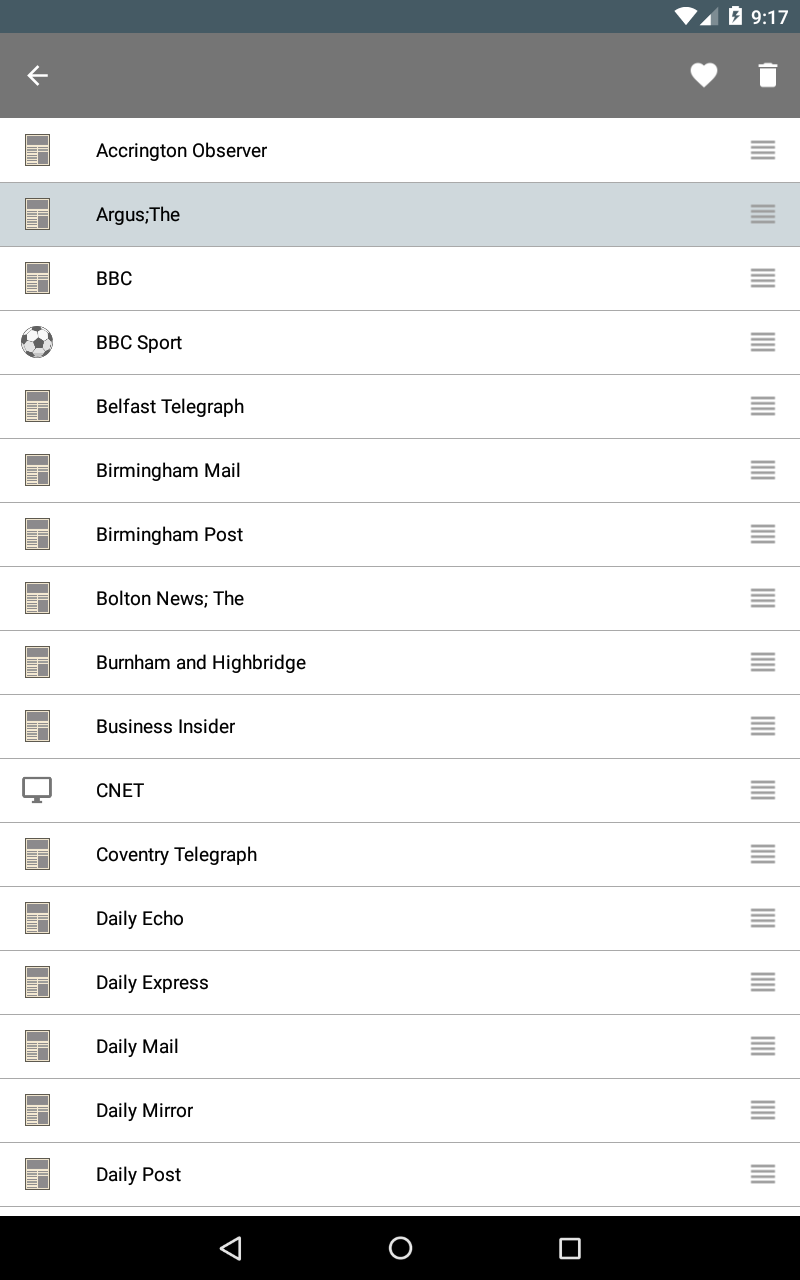Open Business Insider

point(165,726)
